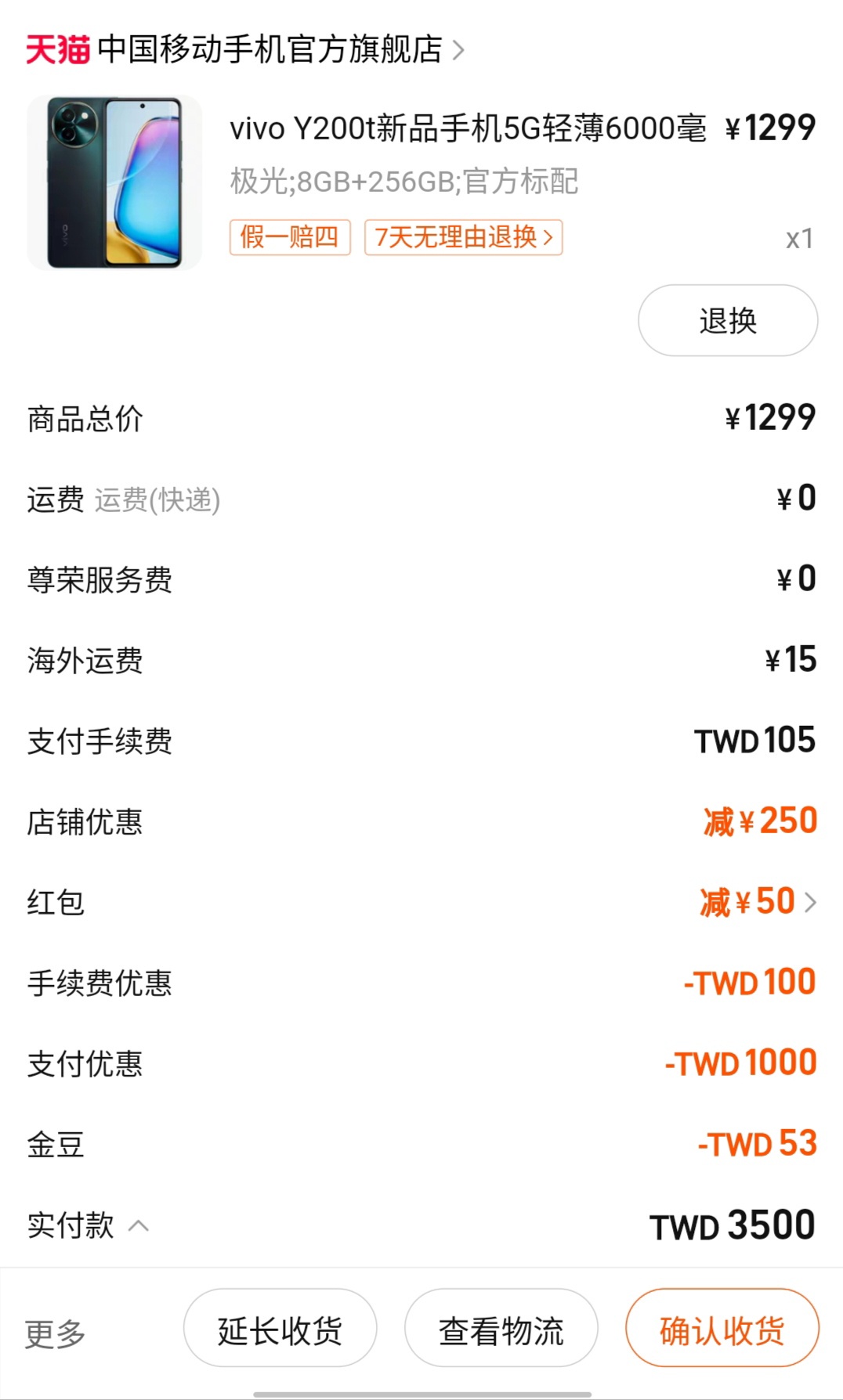This screenshot has width=843, height=1400.
Task: View the 7天无理由退换 policy details
Action: click(463, 237)
